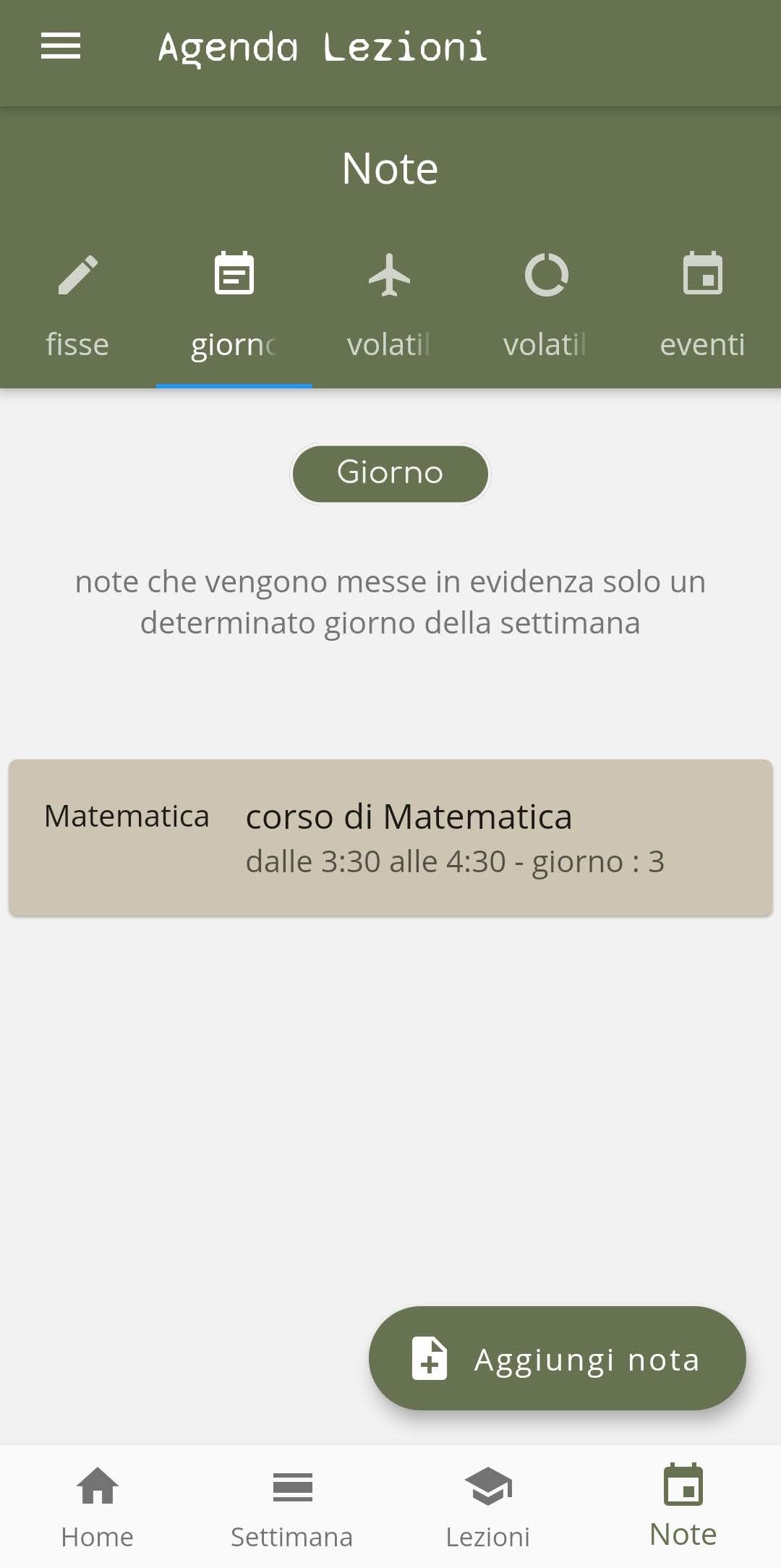Add a new note with Aggiungi nota
Image resolution: width=781 pixels, height=1568 pixels.
click(557, 1358)
